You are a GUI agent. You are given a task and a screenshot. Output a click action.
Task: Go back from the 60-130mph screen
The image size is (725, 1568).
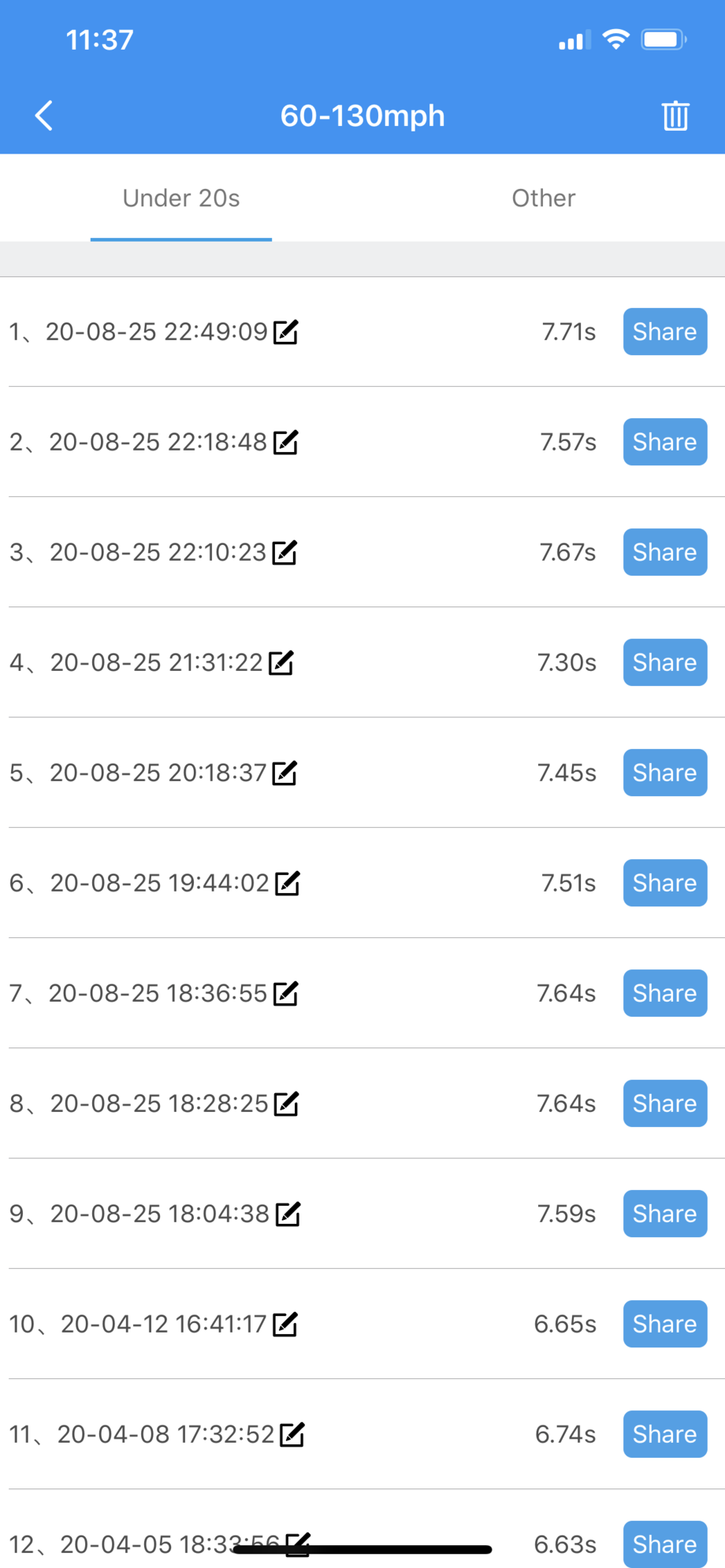pyautogui.click(x=44, y=116)
